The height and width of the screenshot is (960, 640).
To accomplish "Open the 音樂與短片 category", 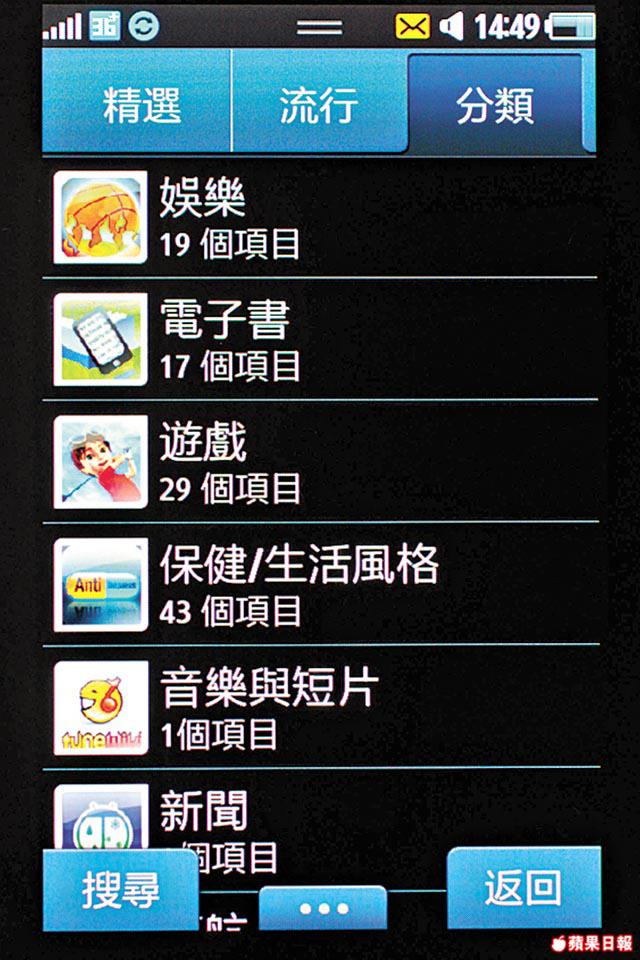I will click(x=320, y=708).
